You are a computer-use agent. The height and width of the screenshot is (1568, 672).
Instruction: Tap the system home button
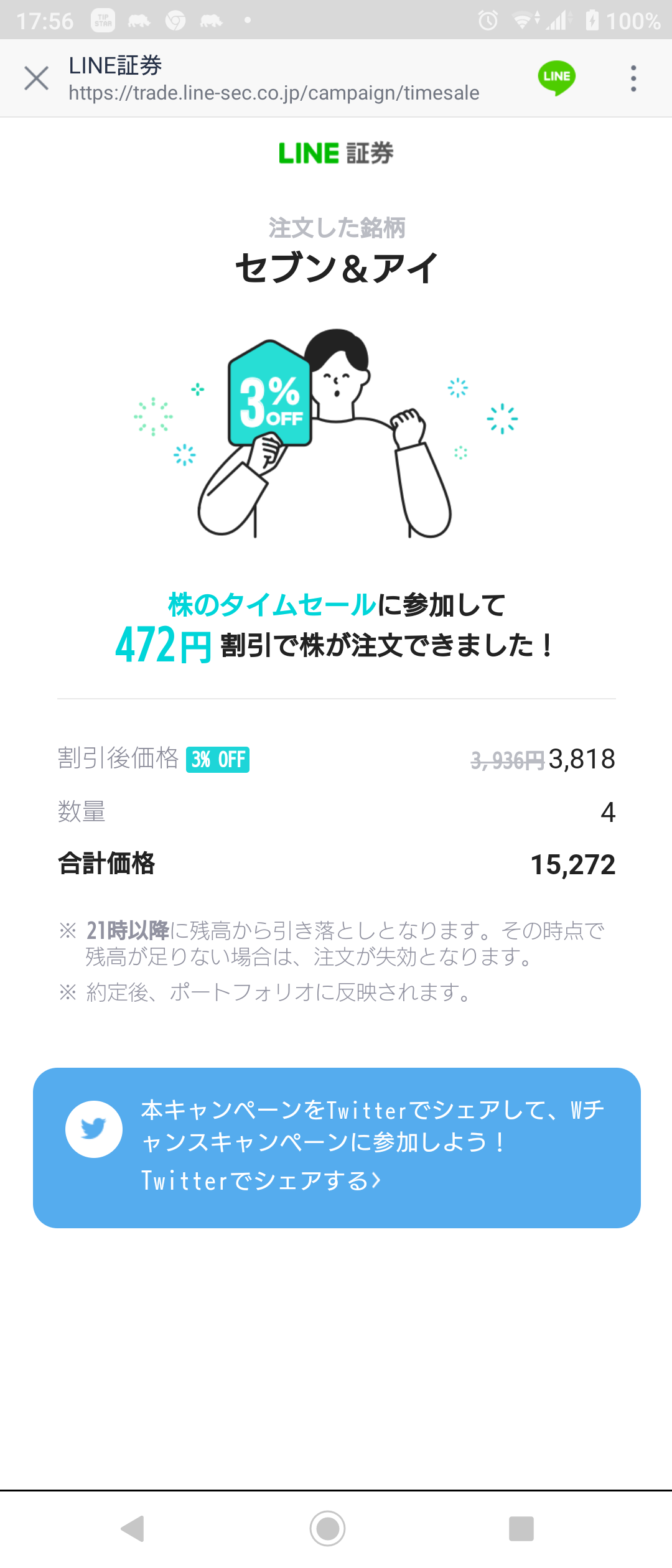(327, 1528)
